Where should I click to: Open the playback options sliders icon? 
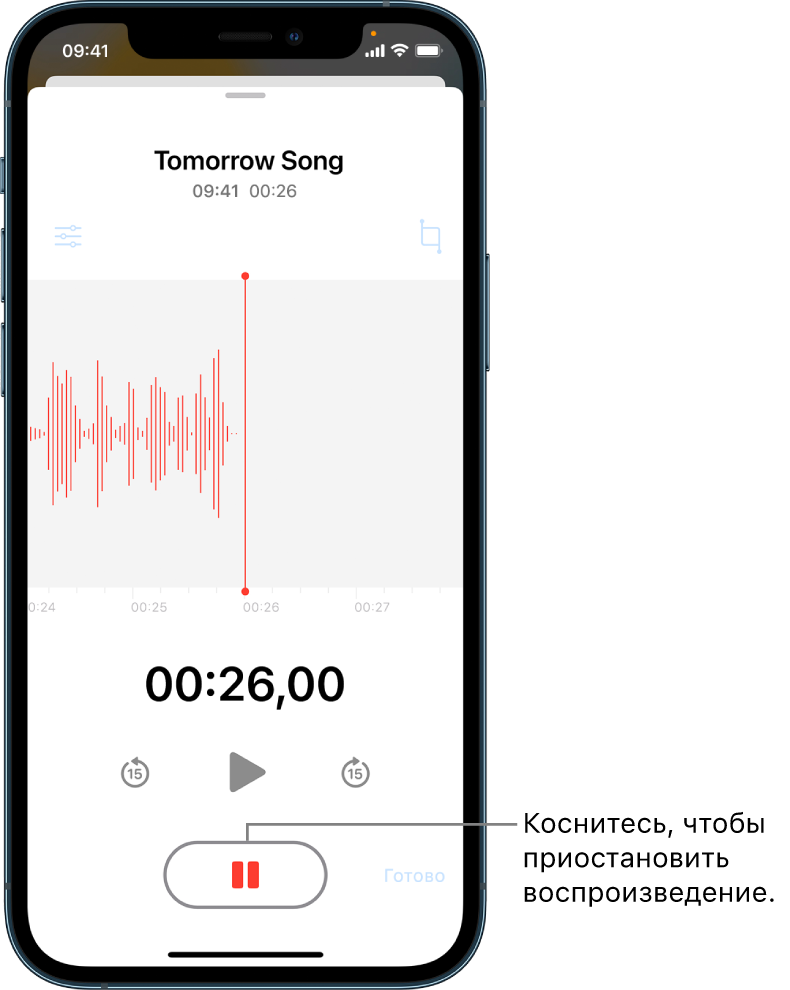point(68,237)
